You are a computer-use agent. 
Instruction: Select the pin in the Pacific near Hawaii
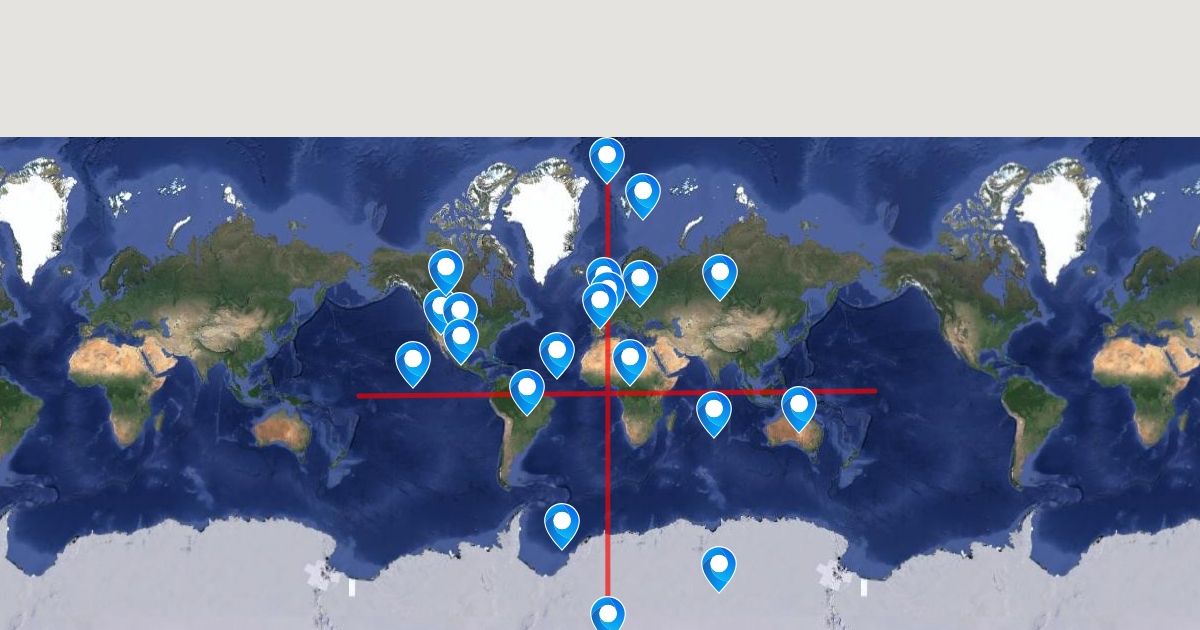pyautogui.click(x=413, y=361)
